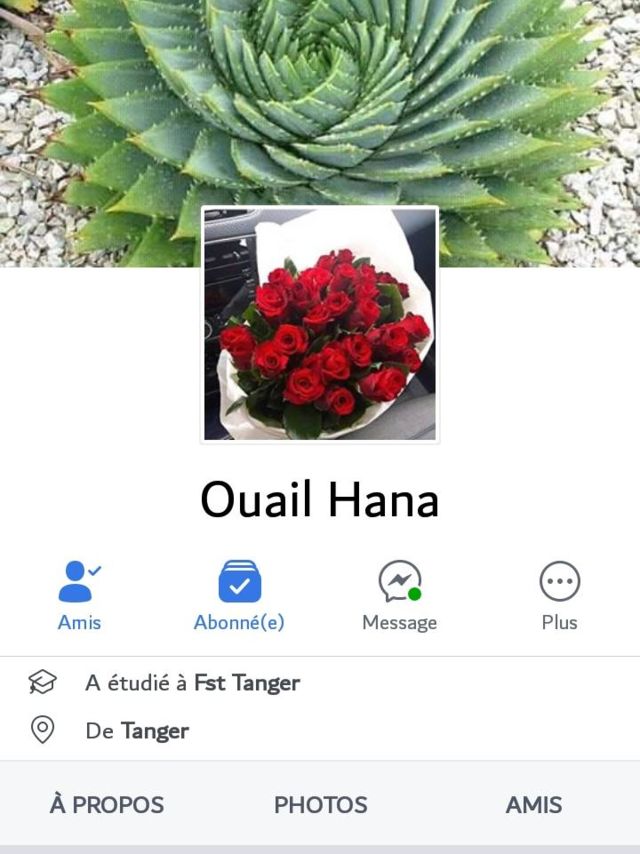Image resolution: width=640 pixels, height=854 pixels.
Task: View the roses profile picture
Action: pyautogui.click(x=320, y=324)
